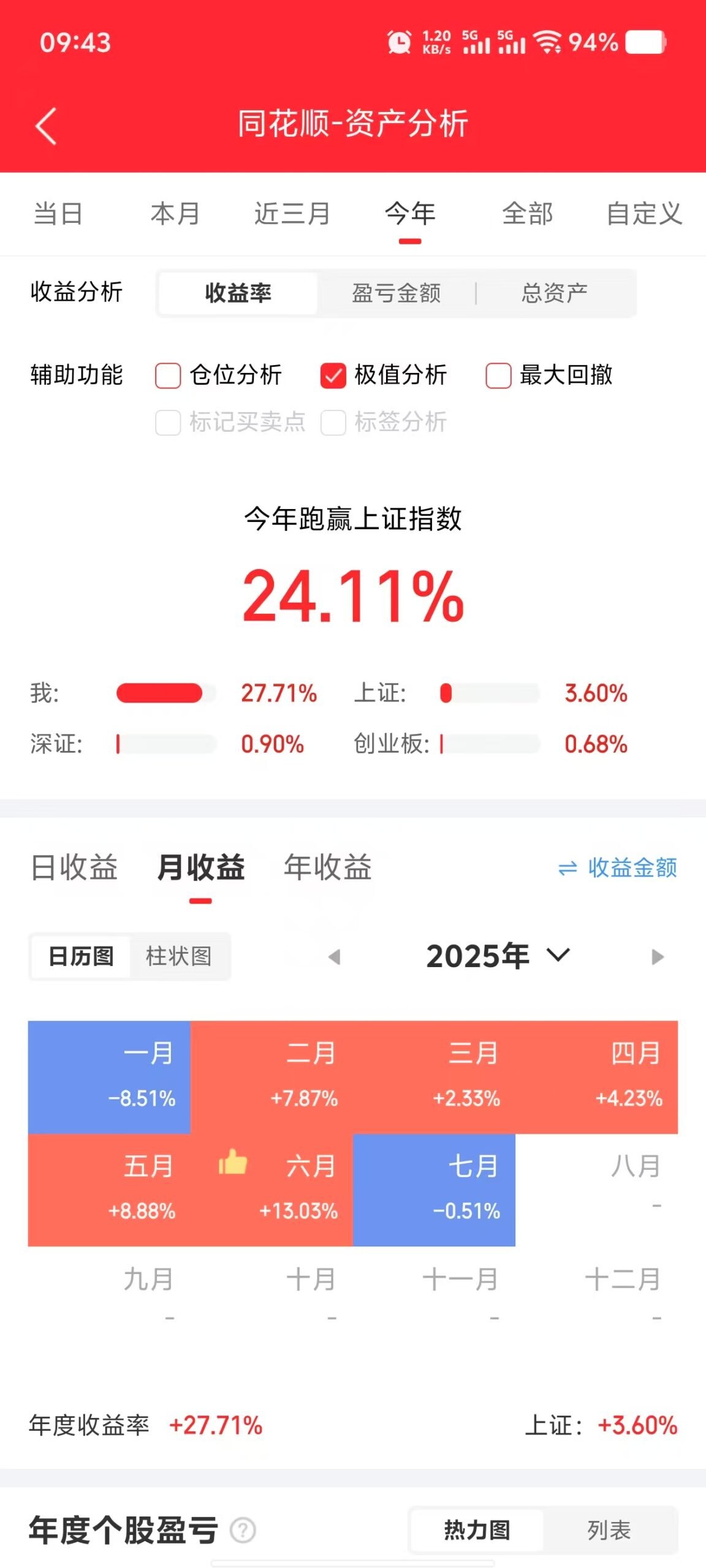Tap the help icon beside 年度个股盈亏

point(243,1530)
